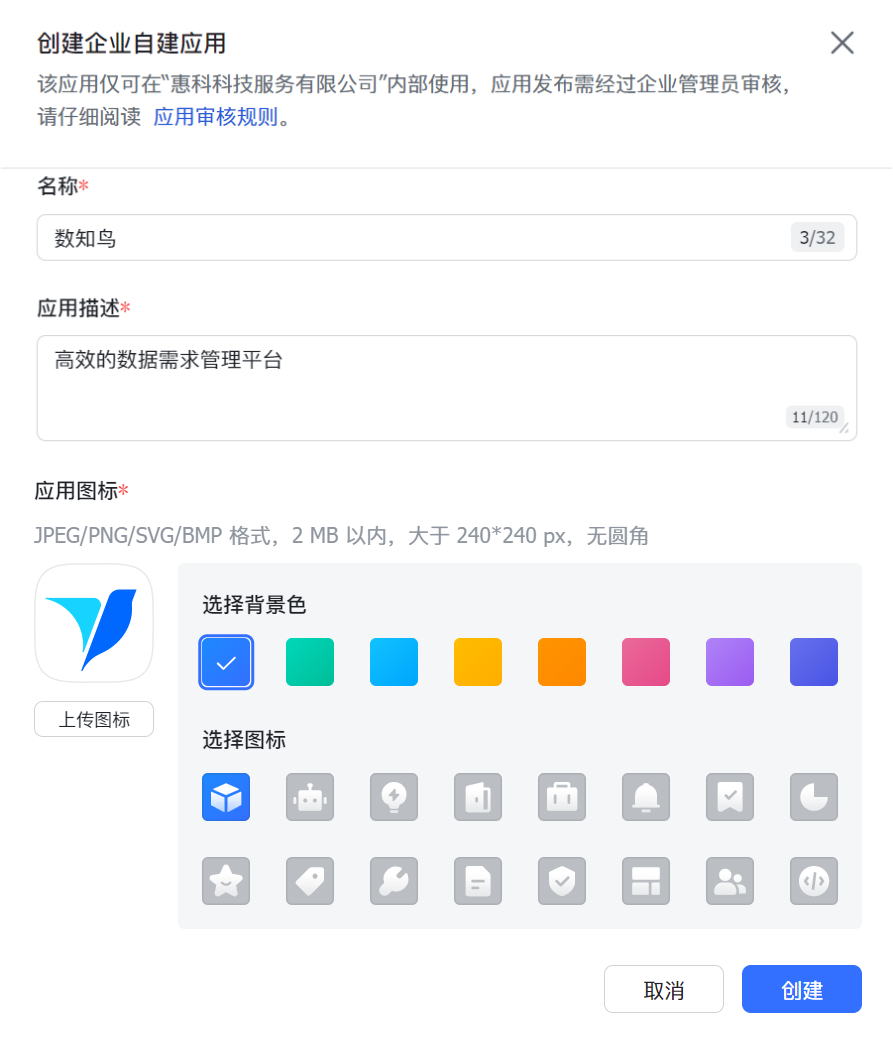Pick the two-person team icon
893x1043 pixels.
pos(730,881)
